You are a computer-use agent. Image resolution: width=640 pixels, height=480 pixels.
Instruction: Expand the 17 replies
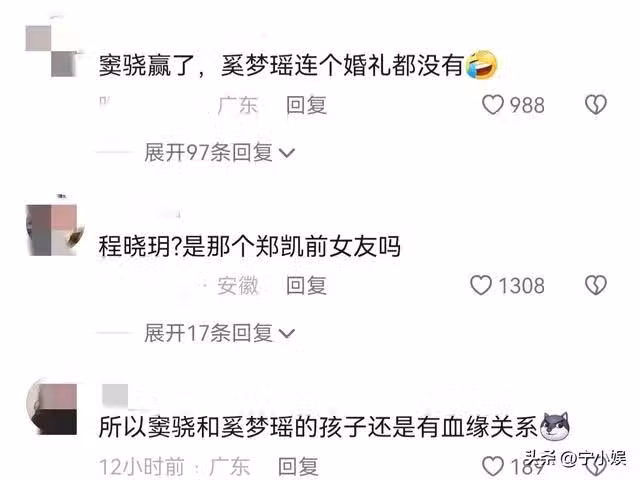(x=219, y=331)
